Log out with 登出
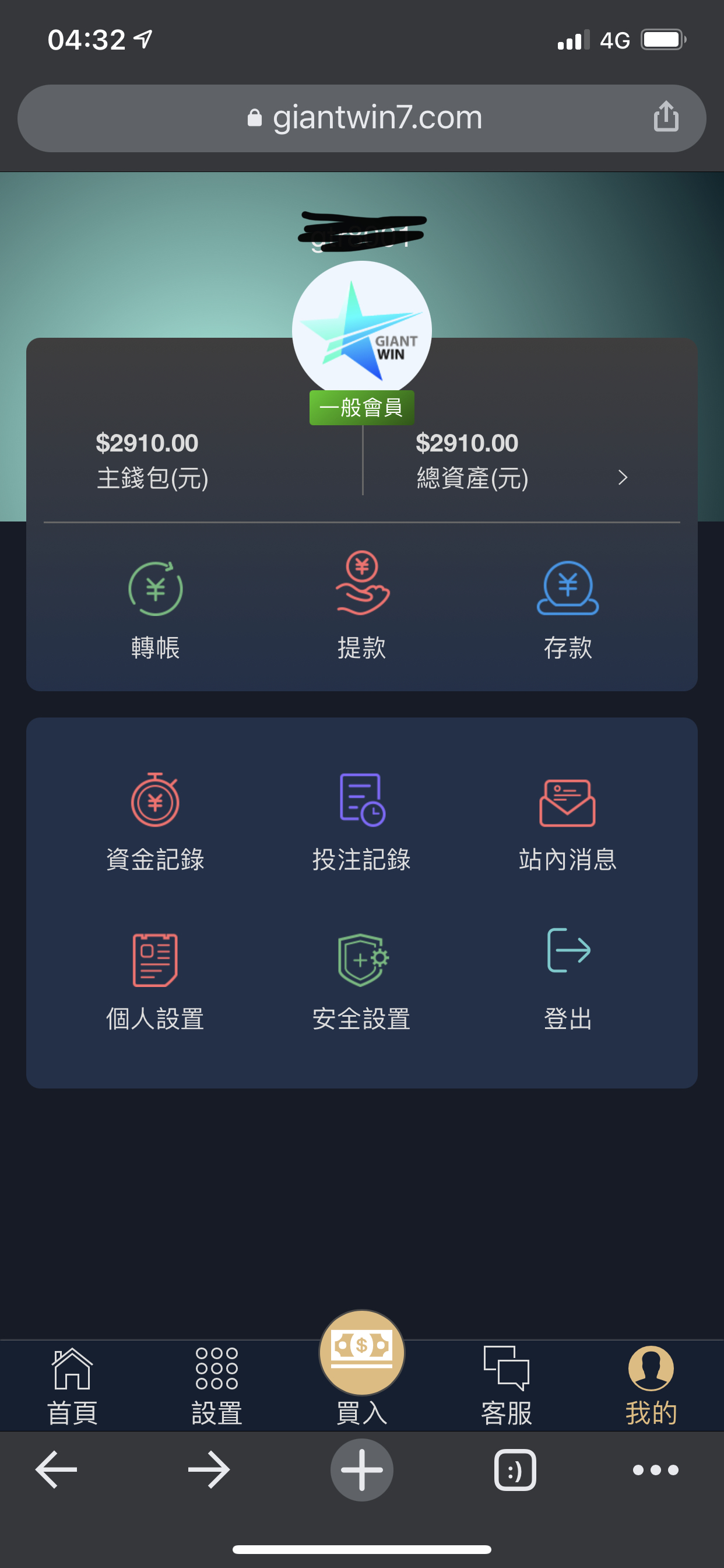The width and height of the screenshot is (724, 1568). pyautogui.click(x=568, y=978)
